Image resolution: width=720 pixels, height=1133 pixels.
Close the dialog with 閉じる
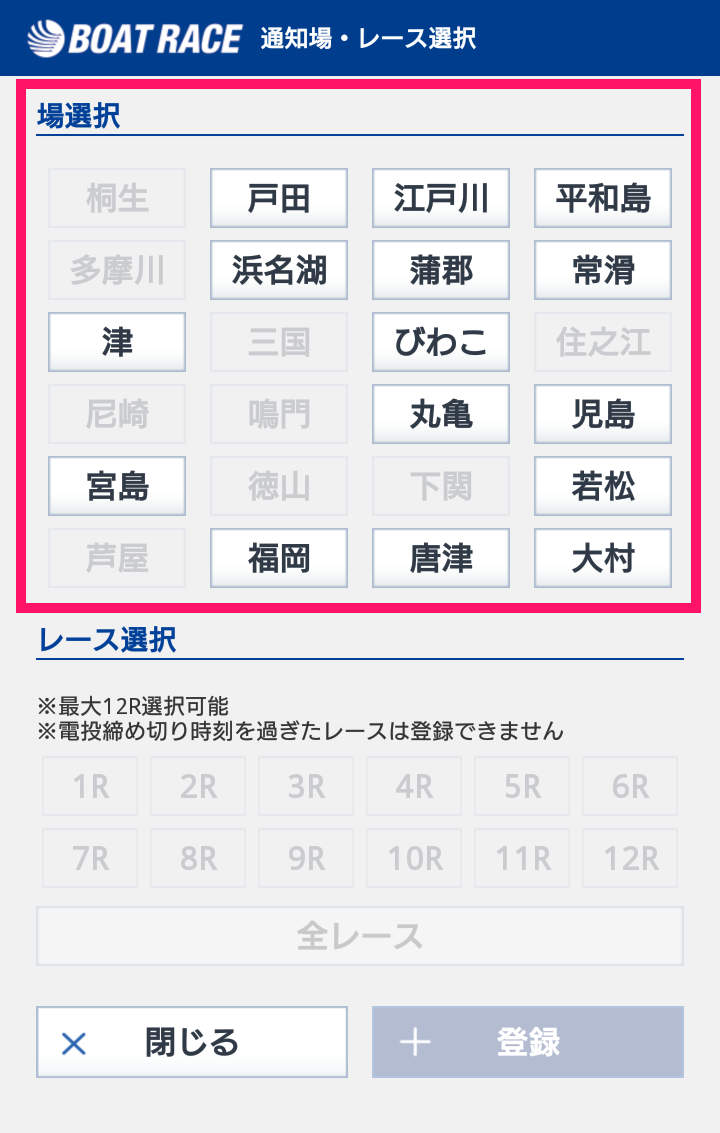[192, 1042]
